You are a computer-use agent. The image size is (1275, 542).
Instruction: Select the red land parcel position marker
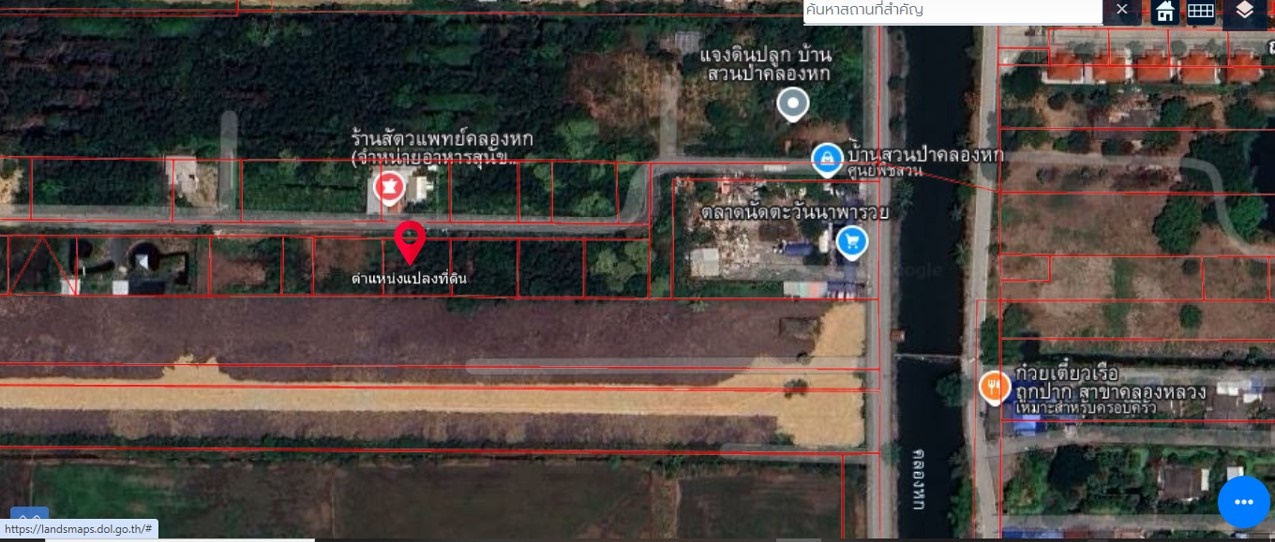click(x=410, y=242)
